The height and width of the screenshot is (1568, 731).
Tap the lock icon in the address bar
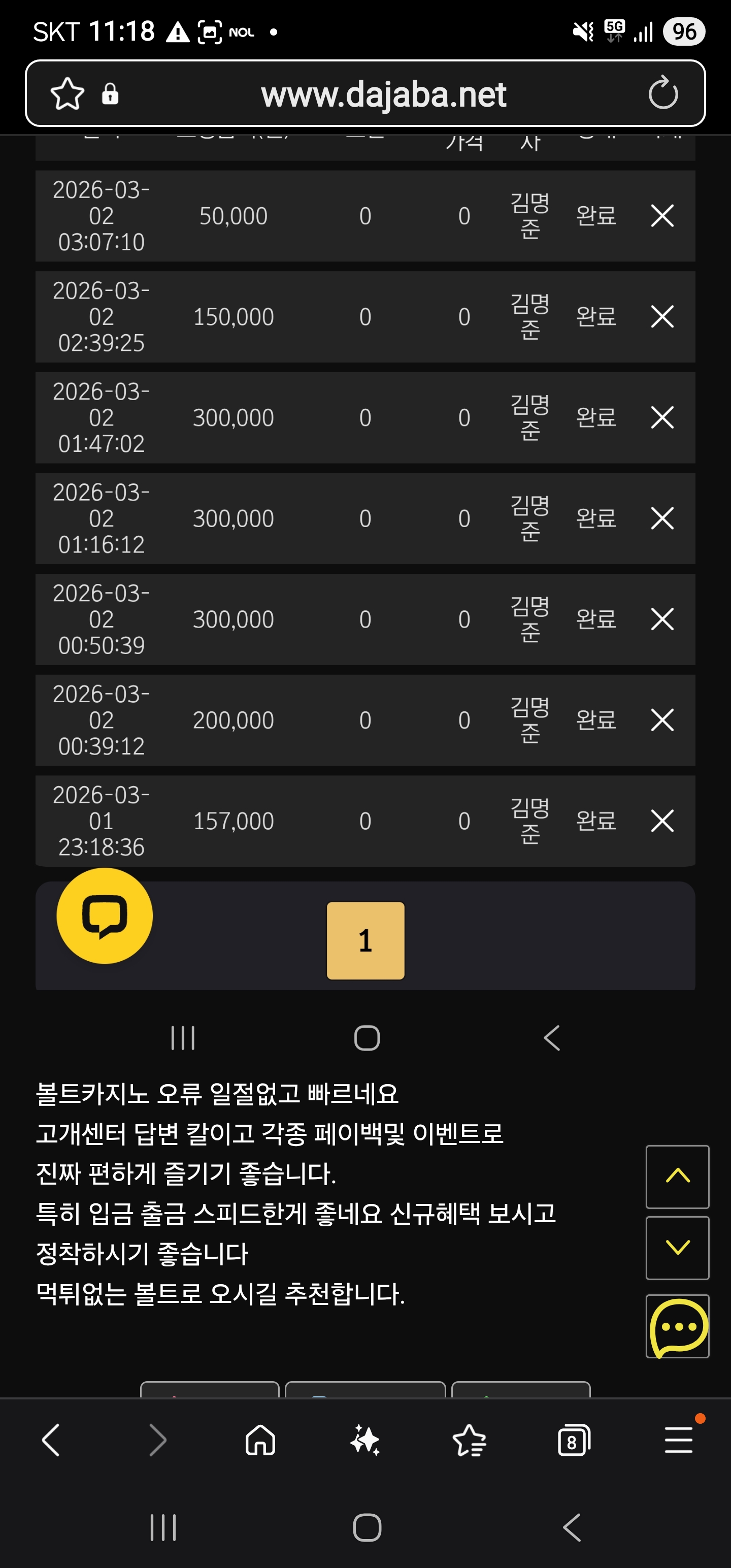(110, 94)
